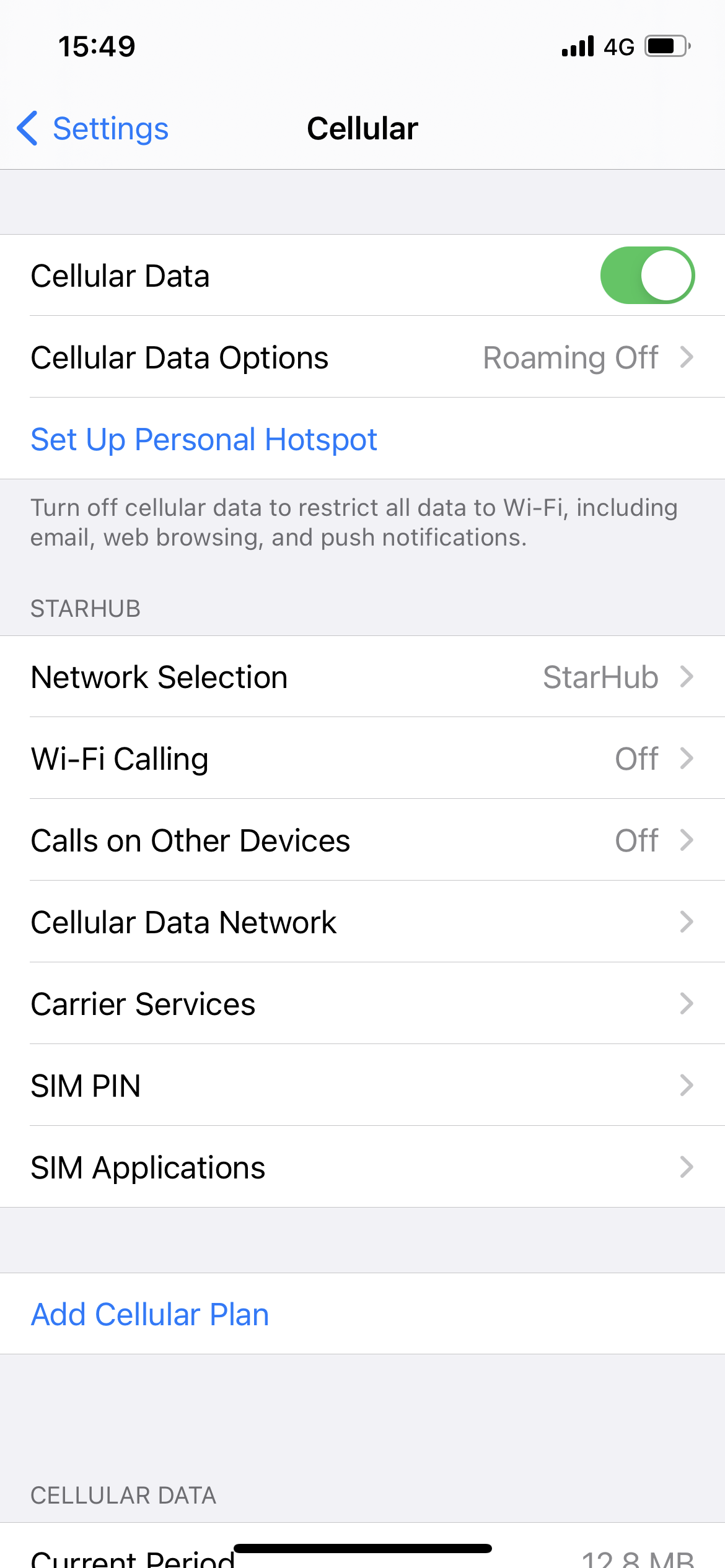Viewport: 725px width, 1568px height.
Task: Go back to Settings
Action: (x=93, y=129)
